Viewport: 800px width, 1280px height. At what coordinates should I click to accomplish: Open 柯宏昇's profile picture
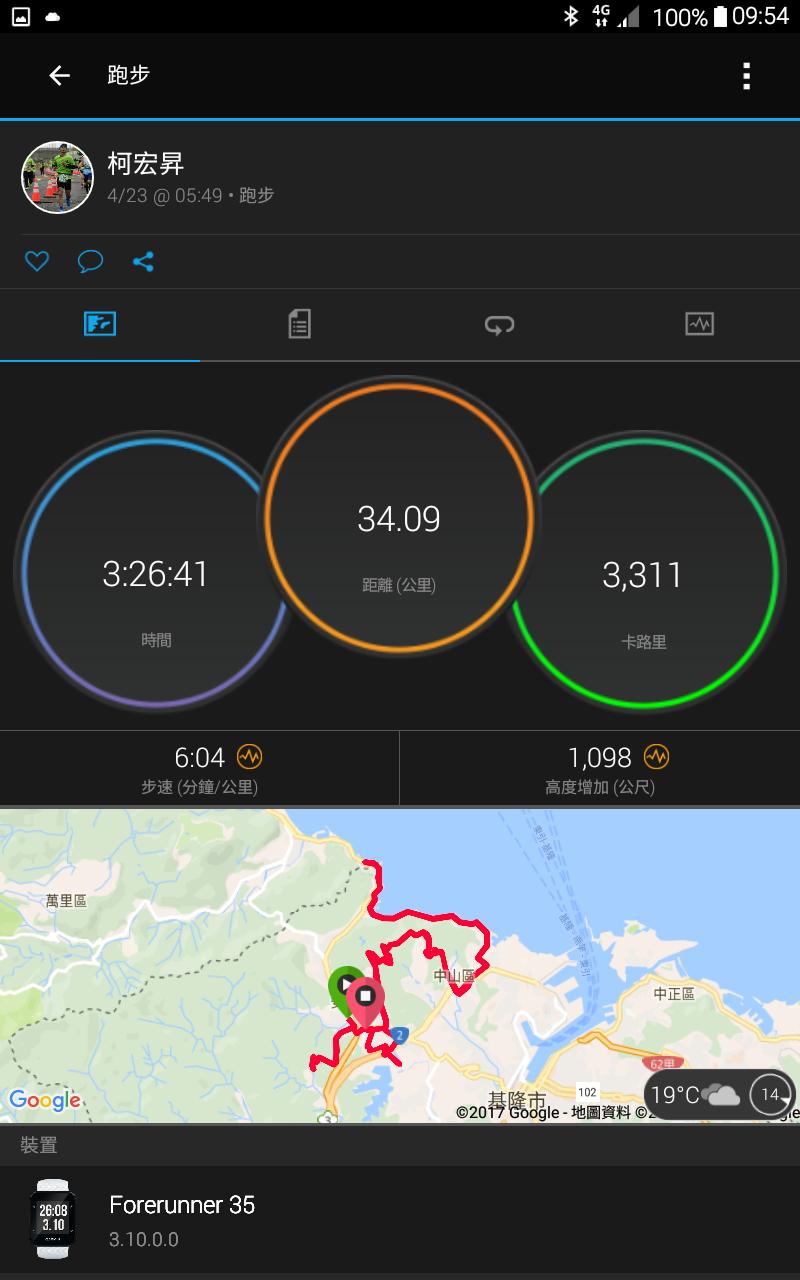[57, 177]
